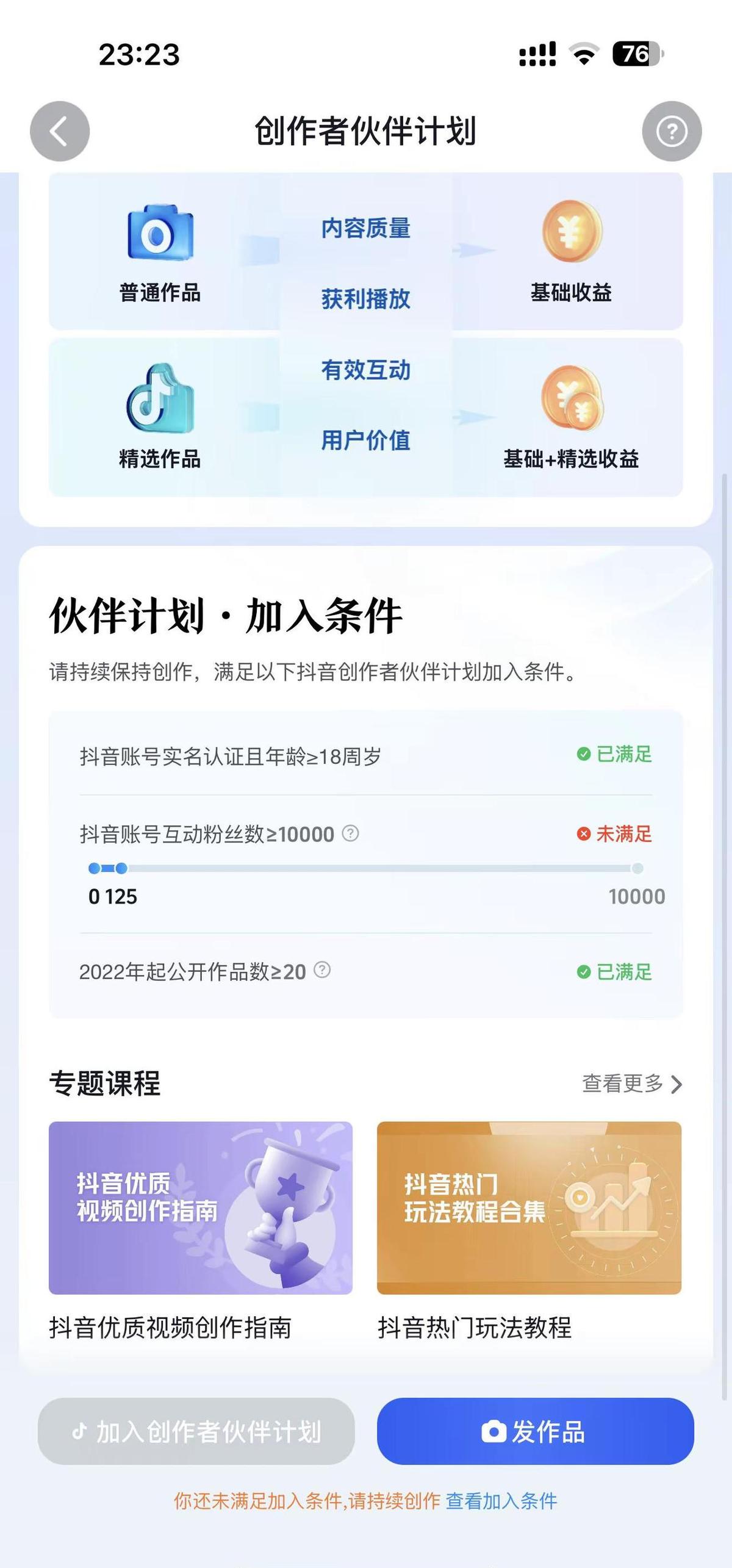Screen dimensions: 732x1568
Task: Select the blue camera icon above 普通作品
Action: point(160,234)
